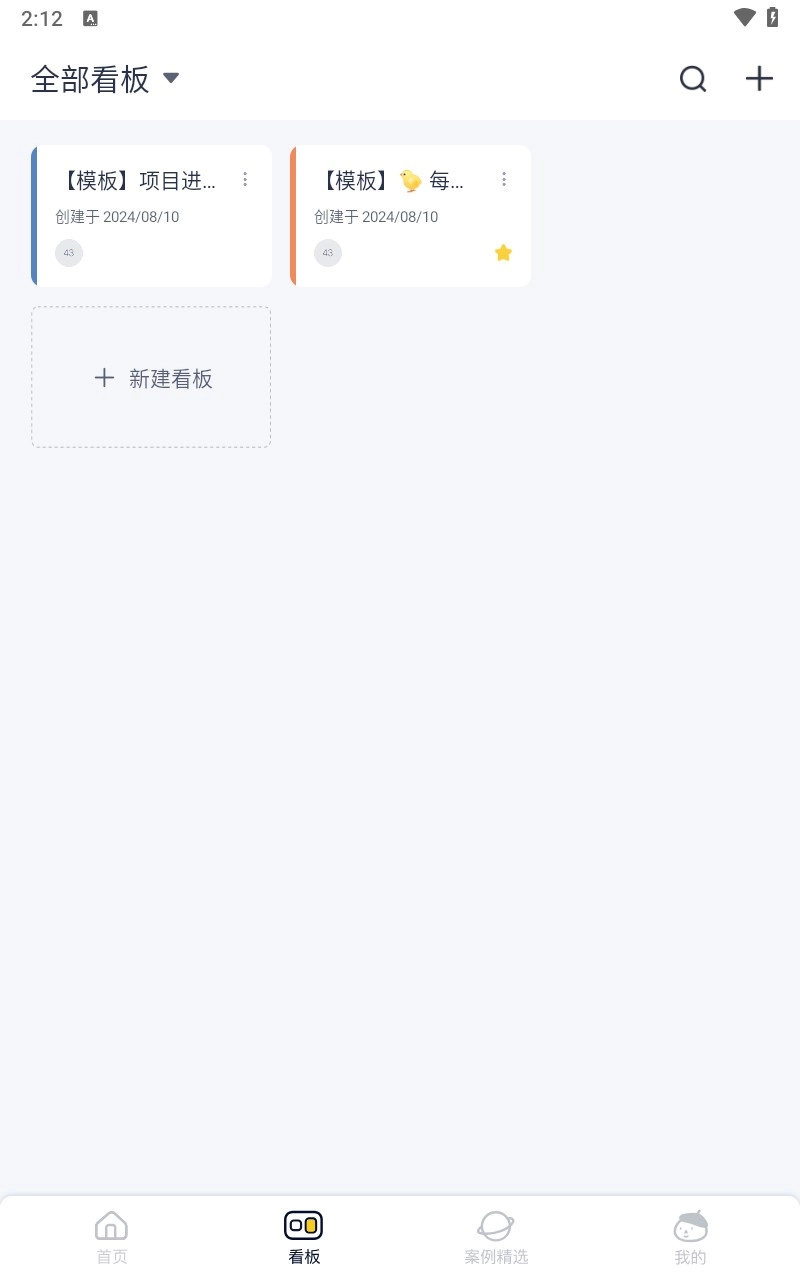The height and width of the screenshot is (1280, 800).
Task: Open the 【模板】项目进… board card
Action: [140, 216]
